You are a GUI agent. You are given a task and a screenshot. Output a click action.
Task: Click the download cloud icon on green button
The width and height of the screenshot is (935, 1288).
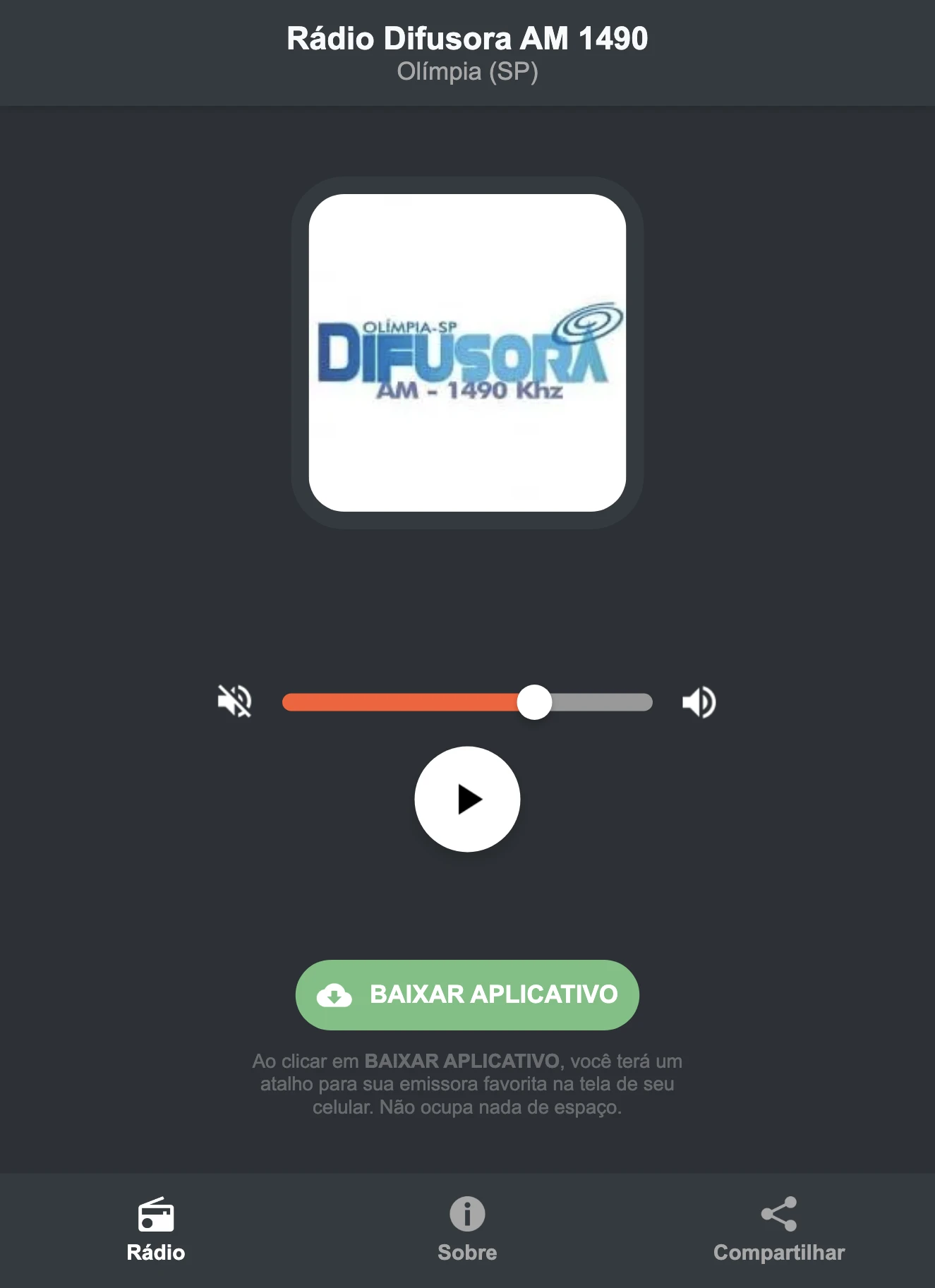pyautogui.click(x=335, y=995)
